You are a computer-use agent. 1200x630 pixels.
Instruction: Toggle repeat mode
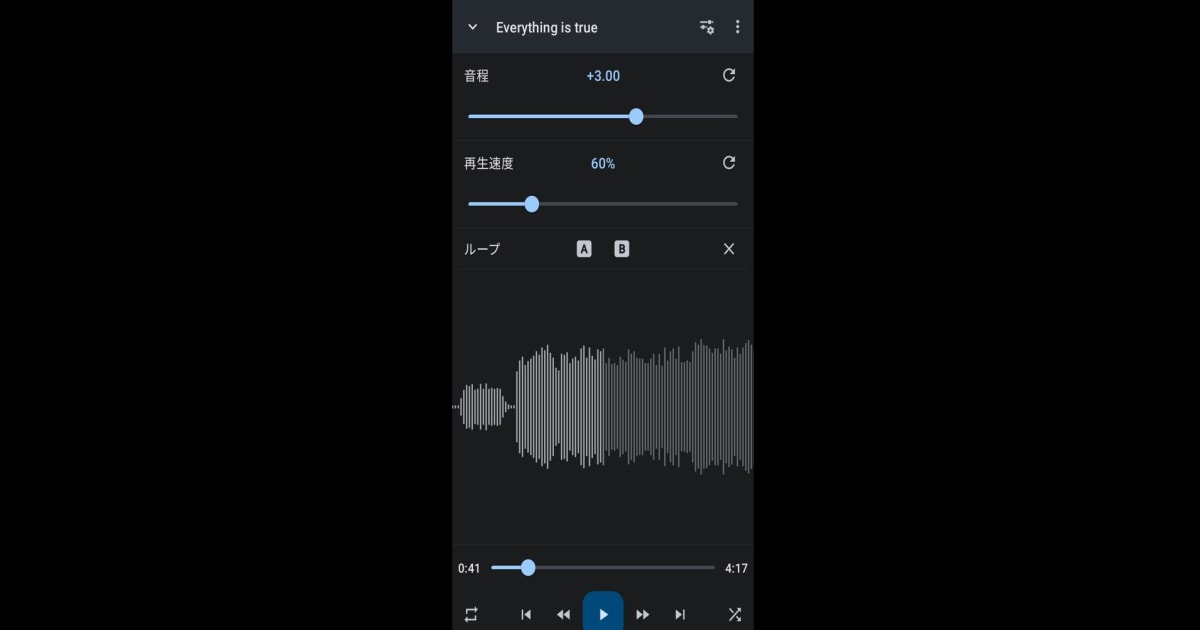tap(471, 614)
